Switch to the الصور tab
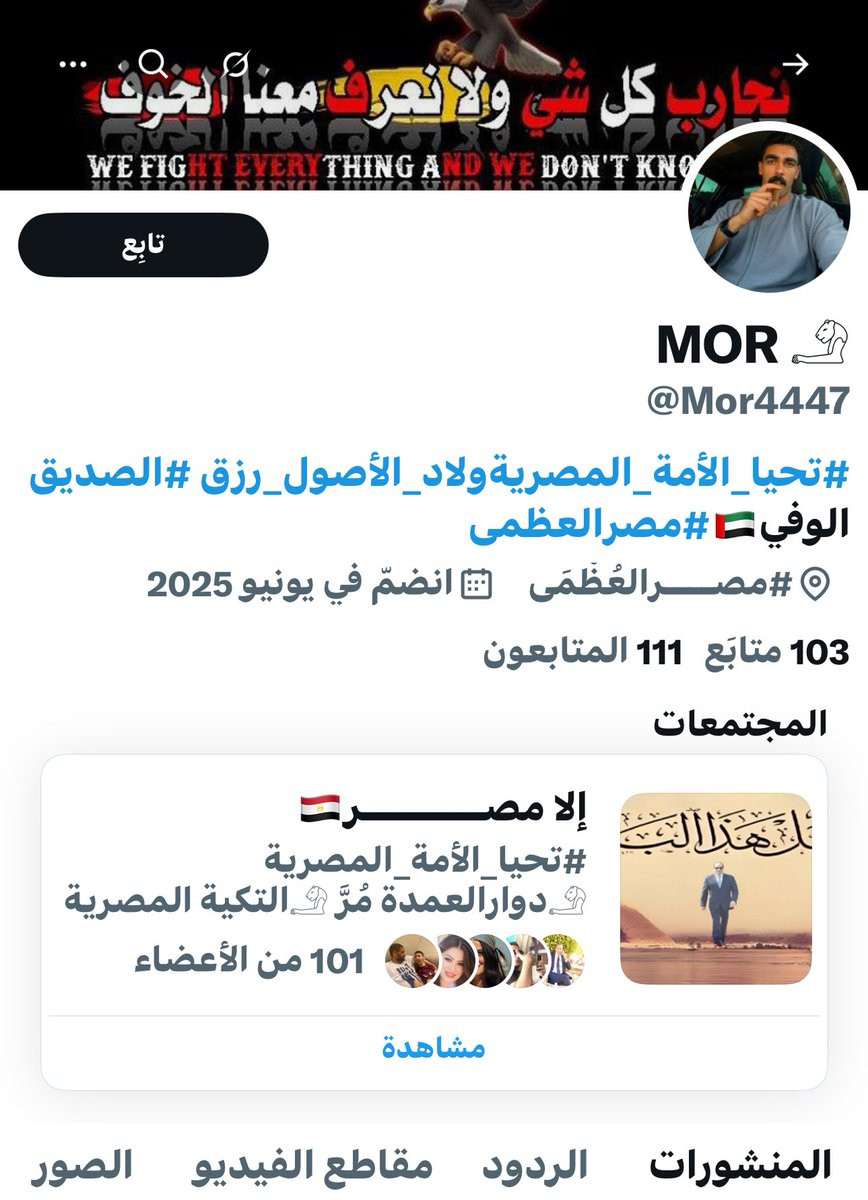This screenshot has height=1200, width=868. tap(81, 1165)
